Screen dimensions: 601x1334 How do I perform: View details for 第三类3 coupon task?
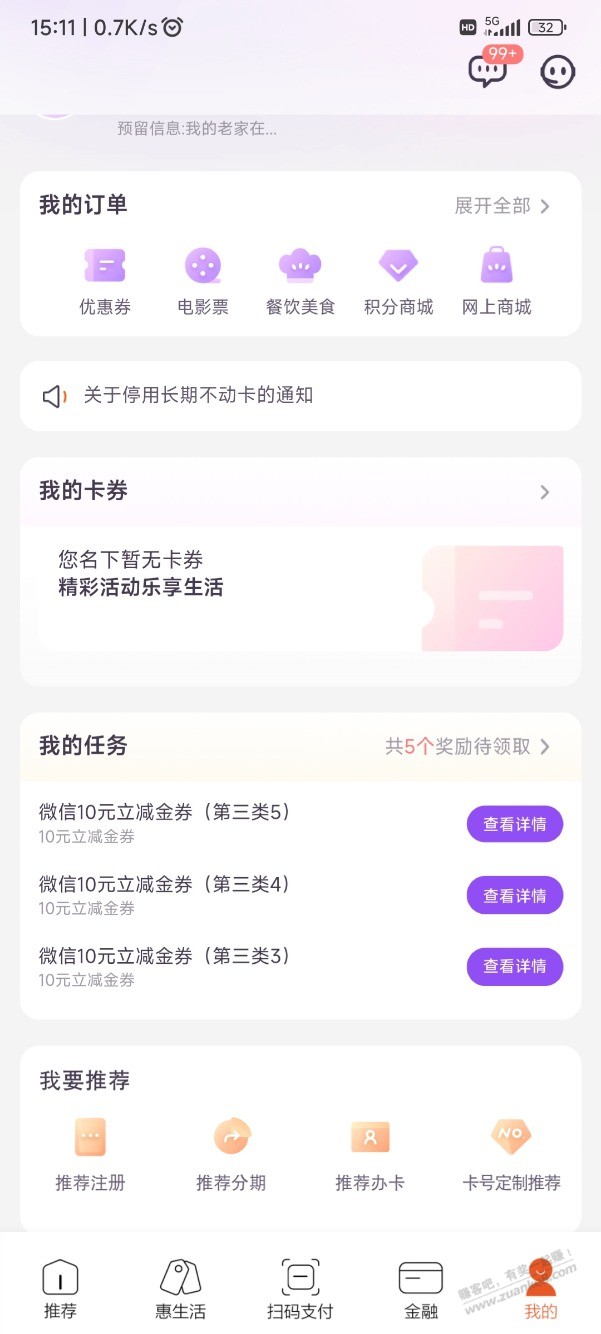(x=515, y=966)
